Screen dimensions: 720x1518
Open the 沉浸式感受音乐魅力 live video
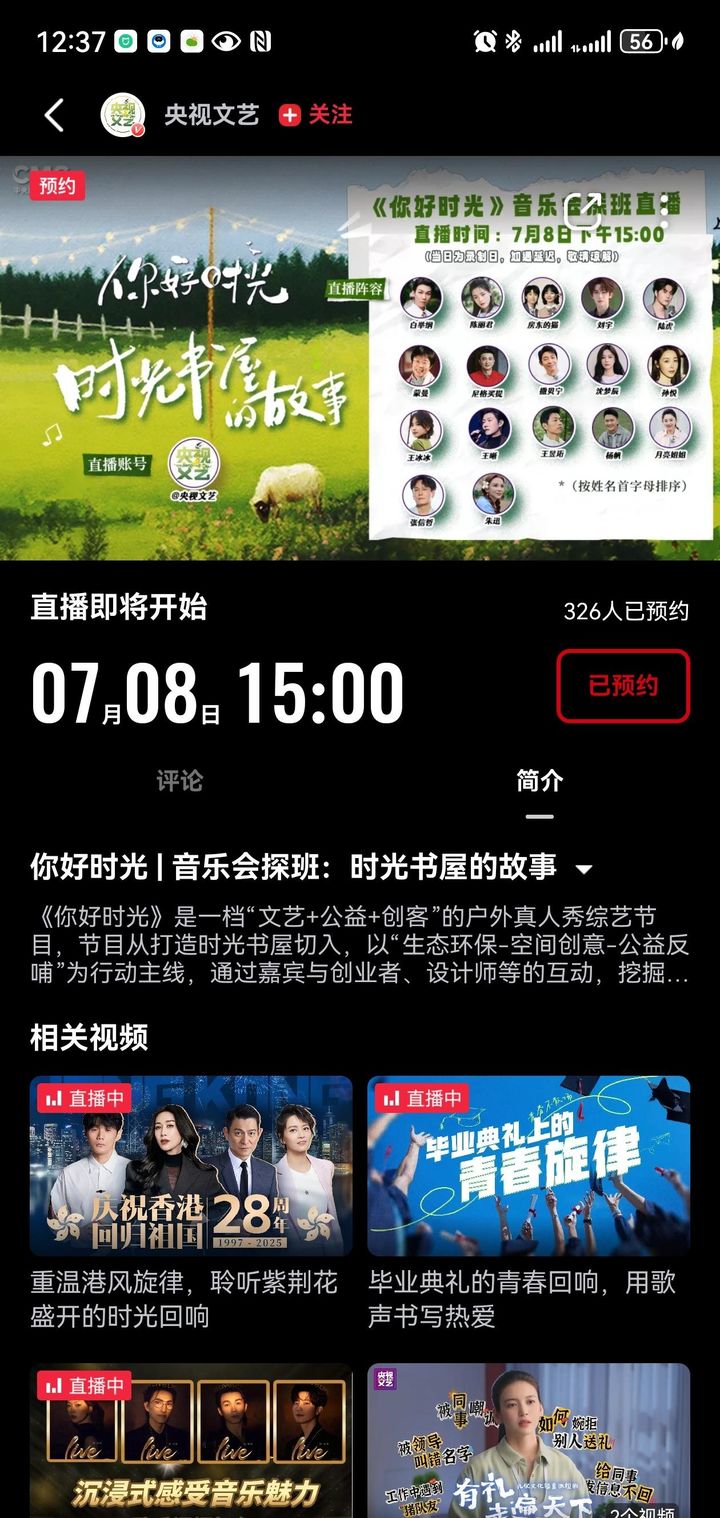point(191,1440)
